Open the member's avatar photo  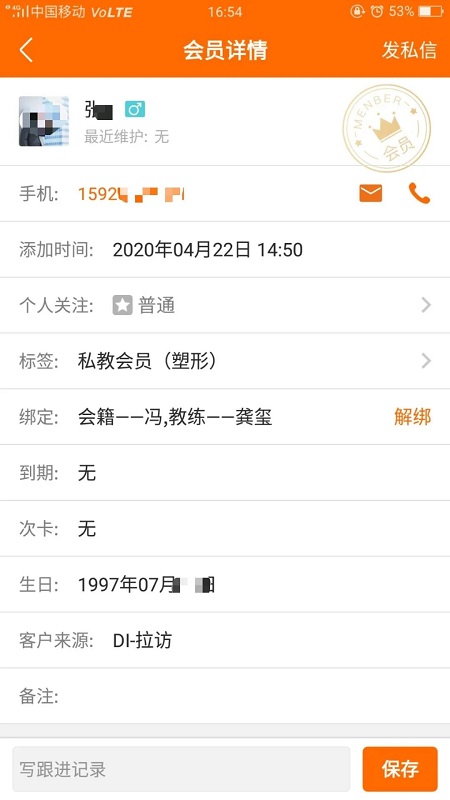(44, 121)
